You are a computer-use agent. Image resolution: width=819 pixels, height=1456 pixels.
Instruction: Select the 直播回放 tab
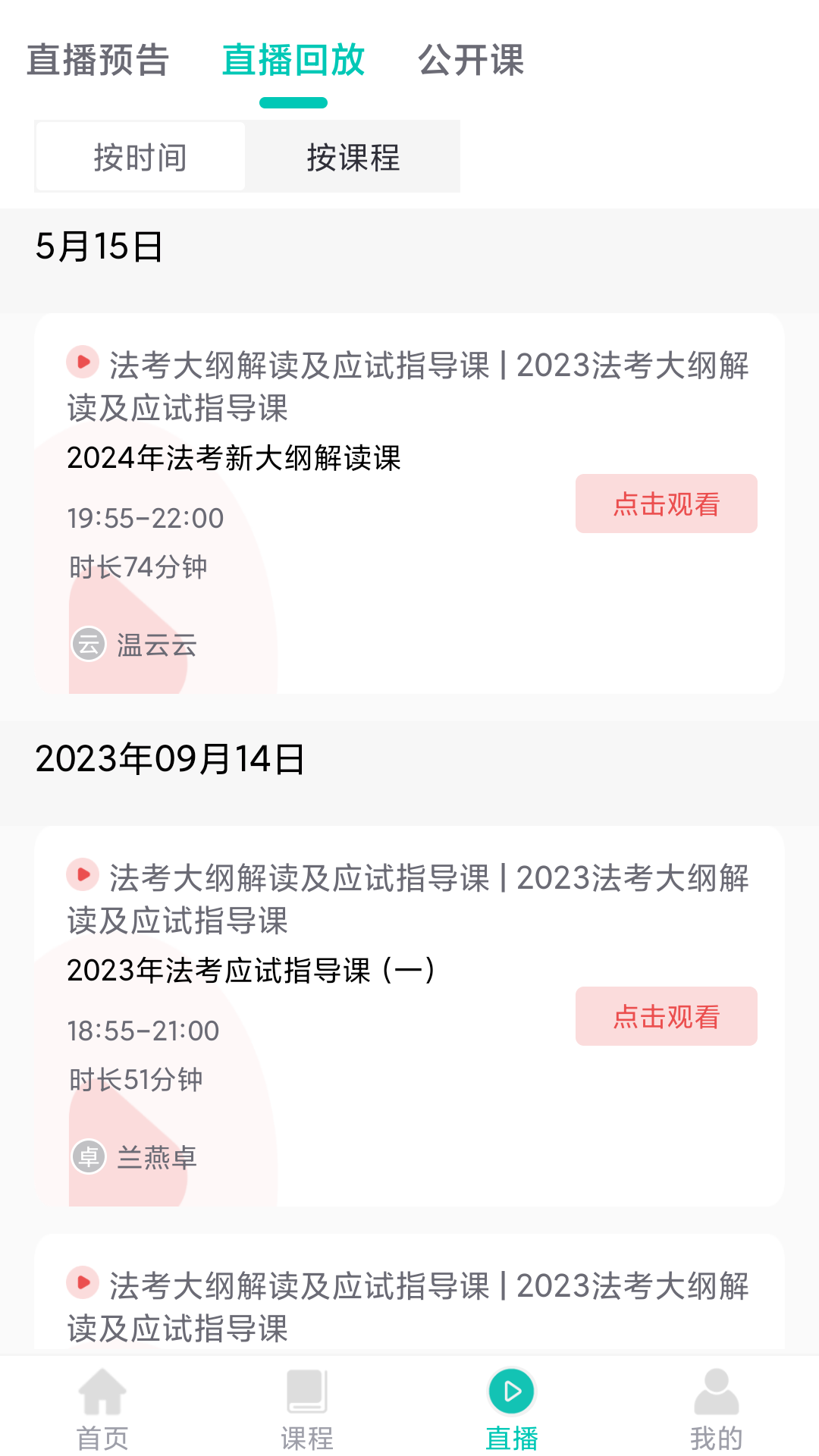[x=293, y=61]
